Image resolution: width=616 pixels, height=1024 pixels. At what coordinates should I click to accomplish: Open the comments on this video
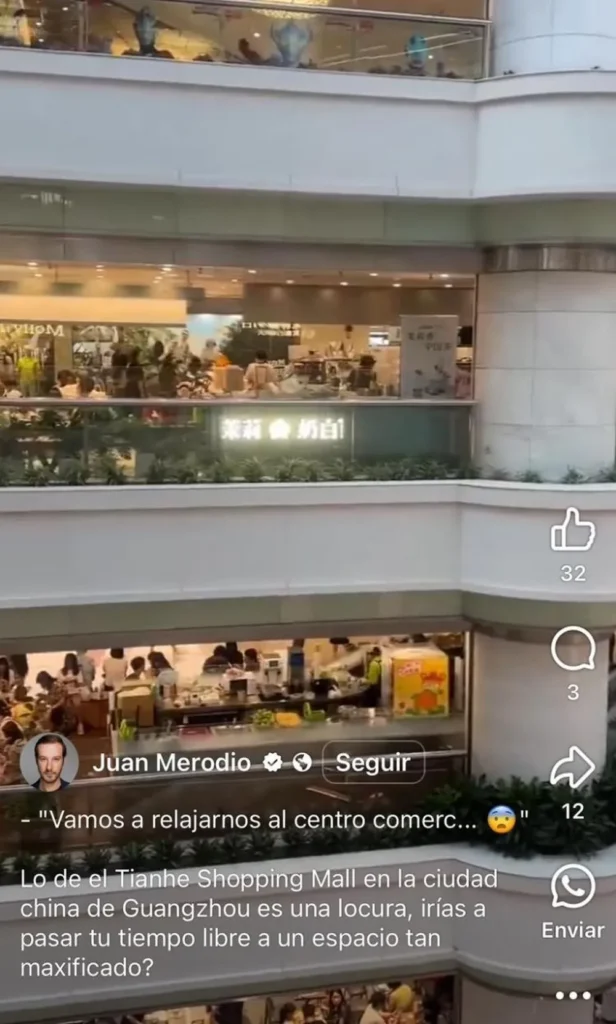tap(572, 649)
